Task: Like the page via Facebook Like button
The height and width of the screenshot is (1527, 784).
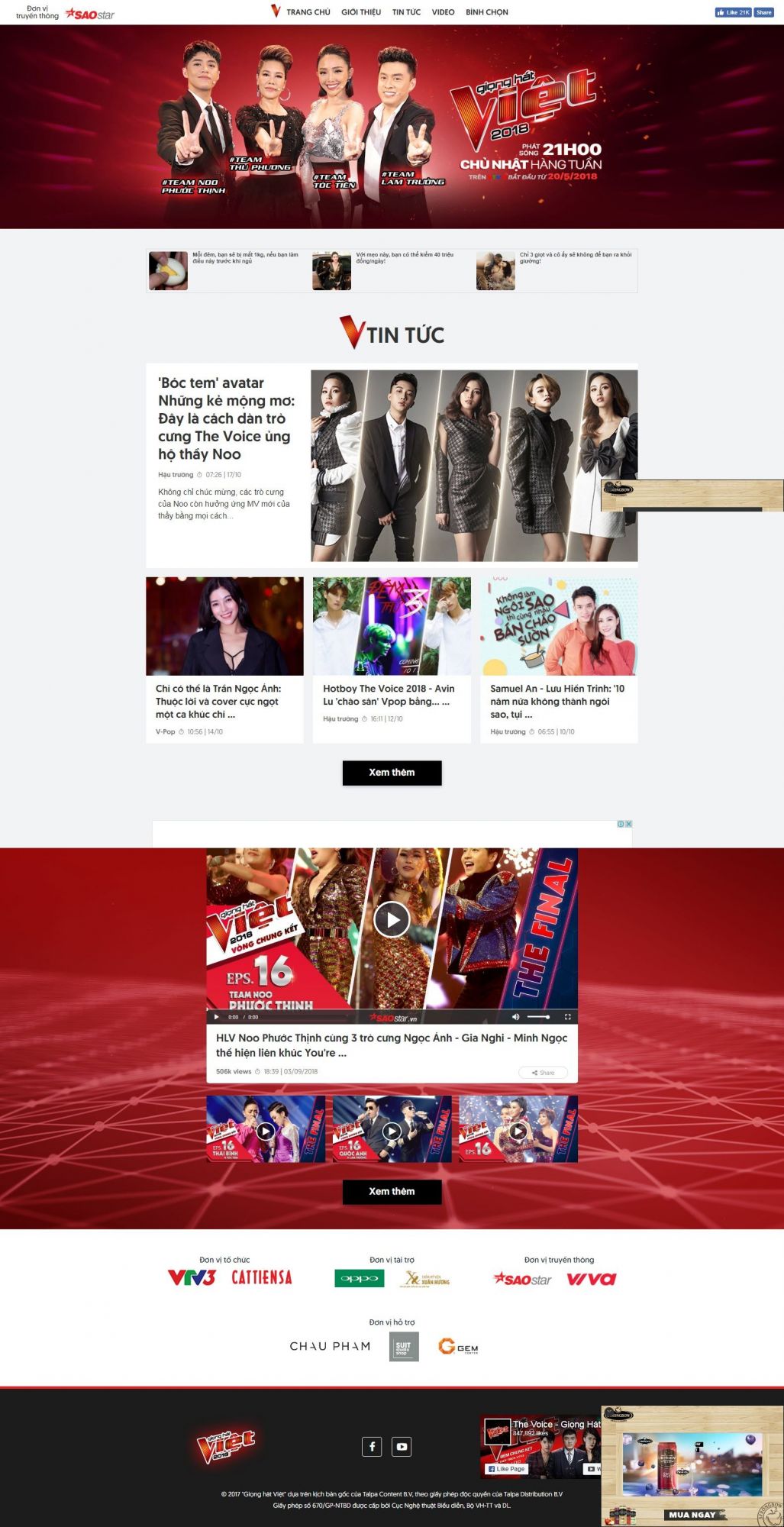Action: 733,12
